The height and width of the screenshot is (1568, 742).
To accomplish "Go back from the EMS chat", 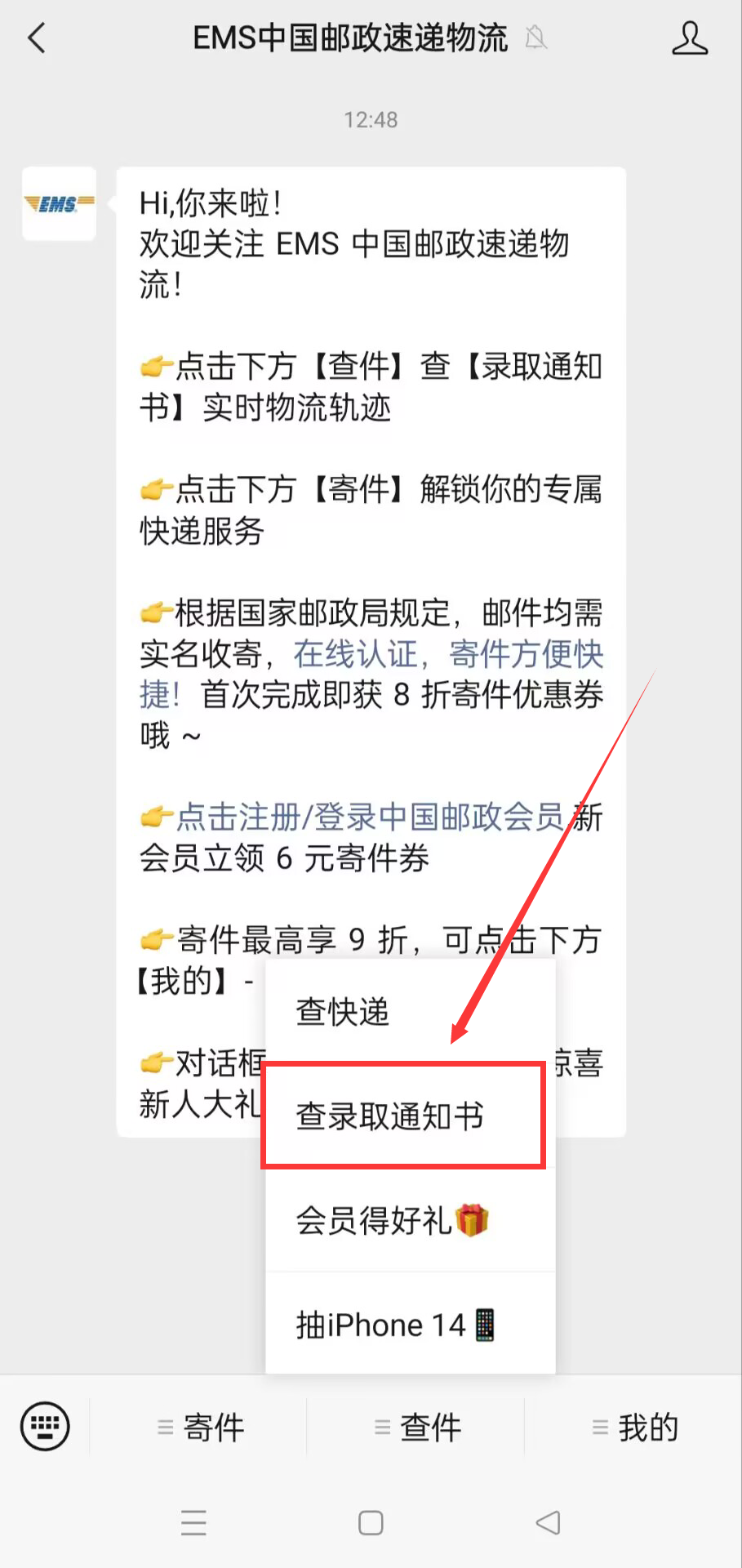I will [x=37, y=38].
